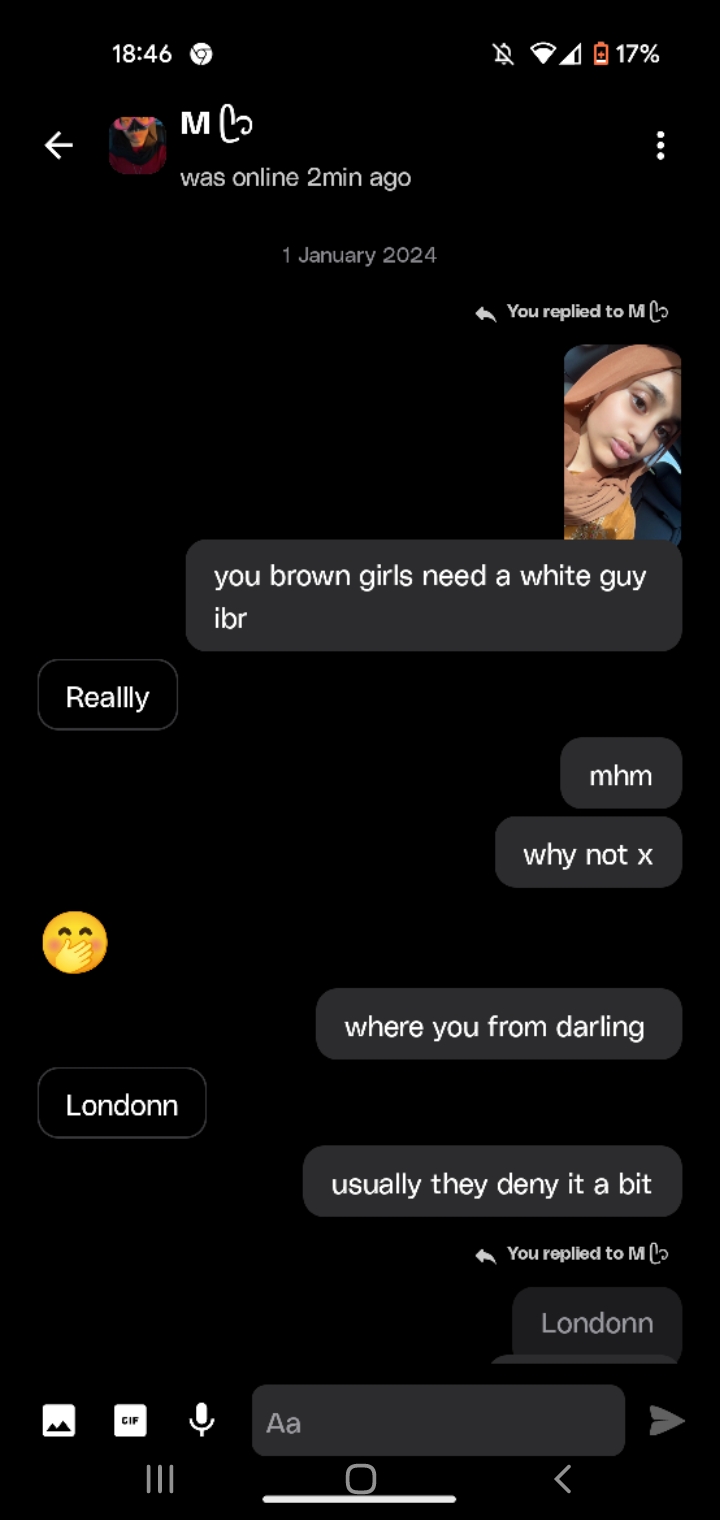The image size is (720, 1520).
Task: Record a voice message with the microphone
Action: [x=202, y=1420]
